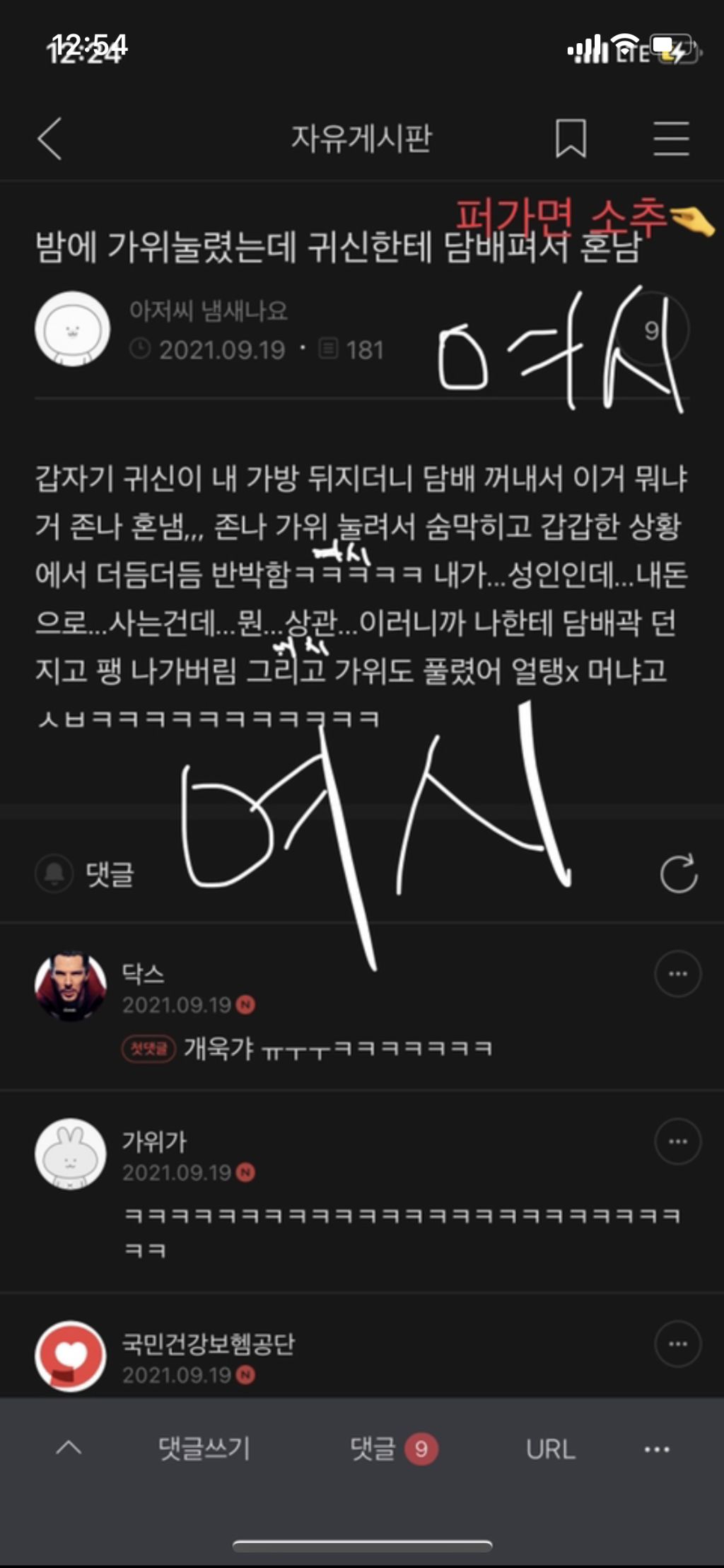Open the bottom bar's more options
Image resolution: width=724 pixels, height=1568 pixels.
[657, 1449]
